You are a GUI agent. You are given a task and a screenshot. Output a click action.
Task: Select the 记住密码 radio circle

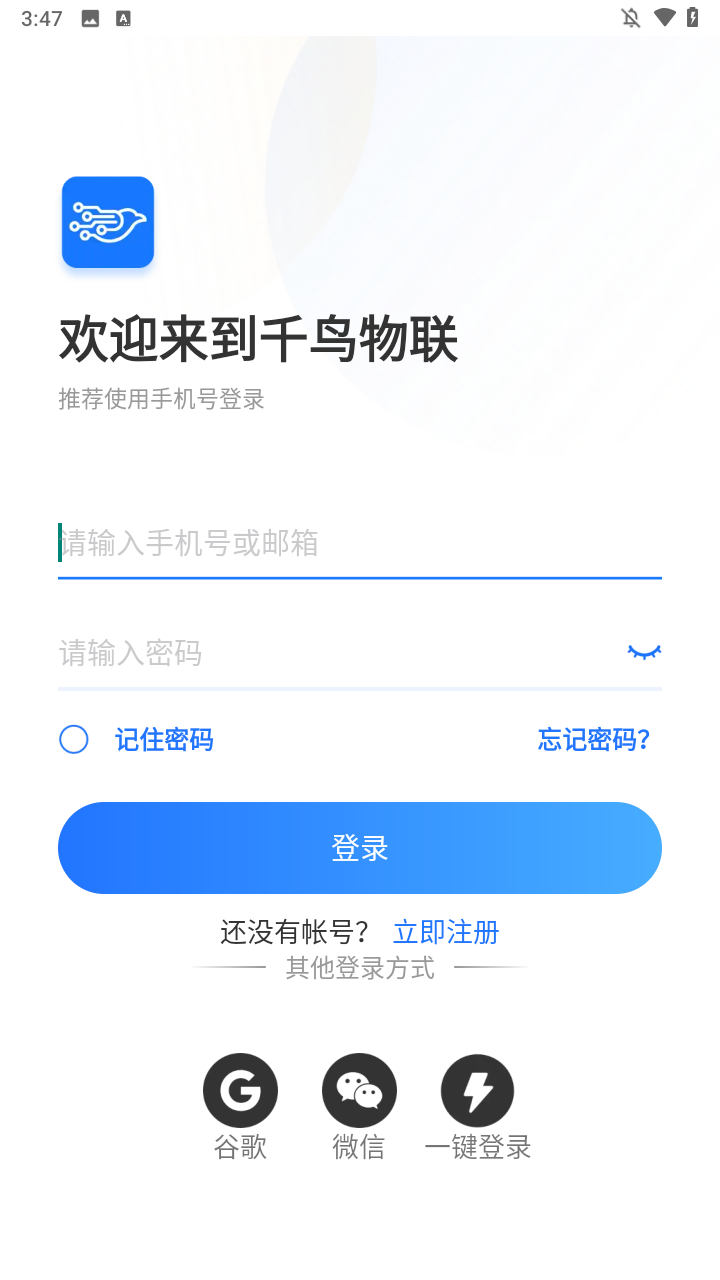tap(74, 739)
